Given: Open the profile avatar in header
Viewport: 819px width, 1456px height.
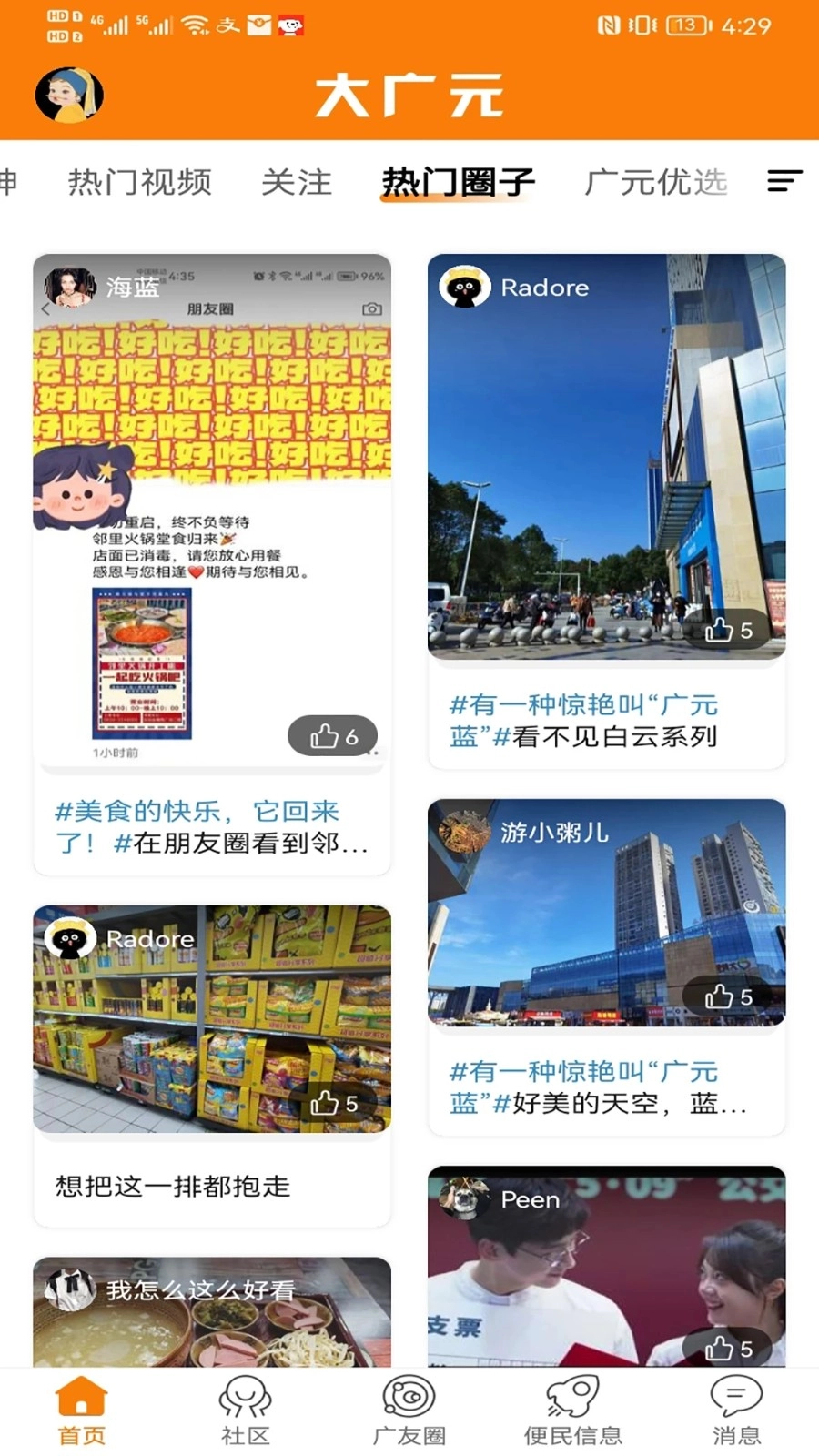Looking at the screenshot, I should tap(69, 95).
